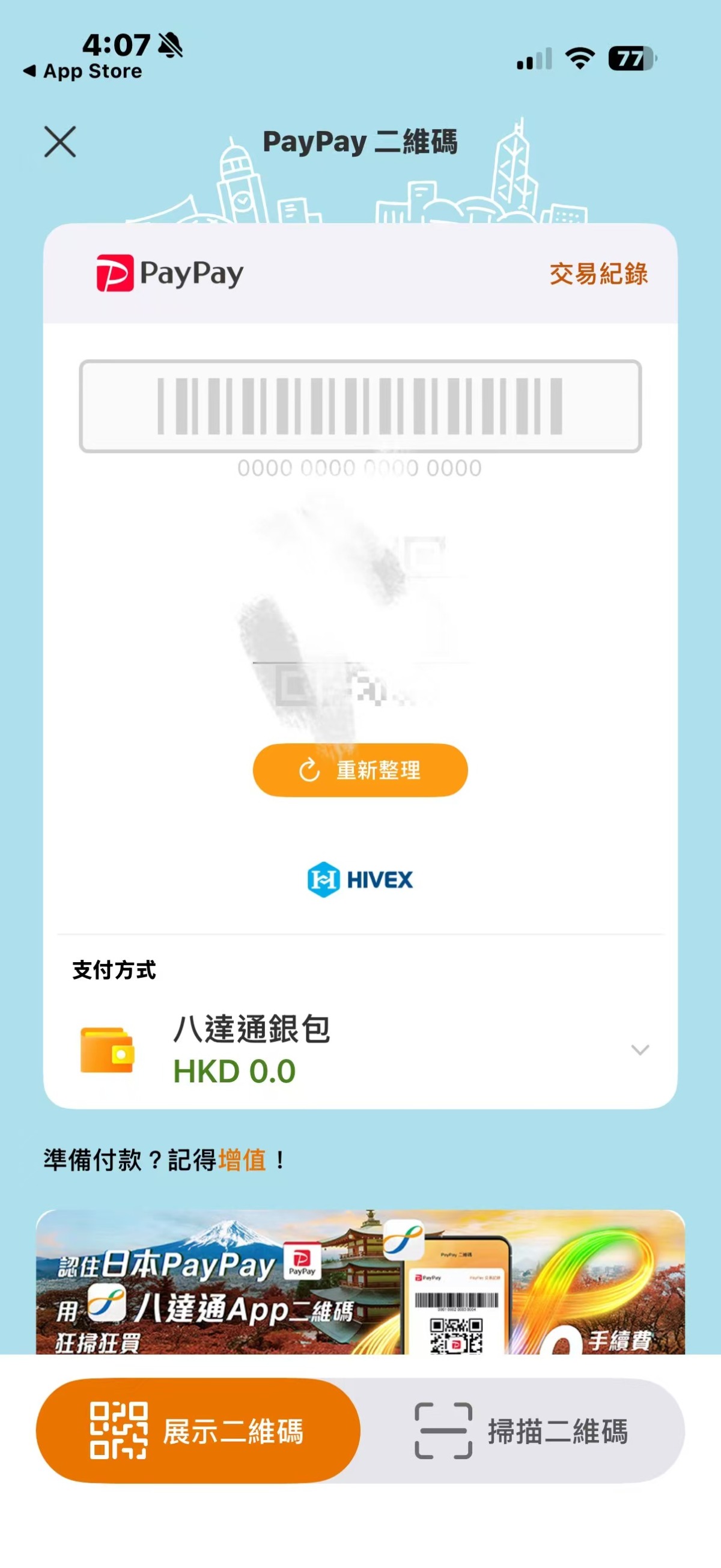
Task: Switch to 掃描二維碼 tab
Action: [x=522, y=1430]
